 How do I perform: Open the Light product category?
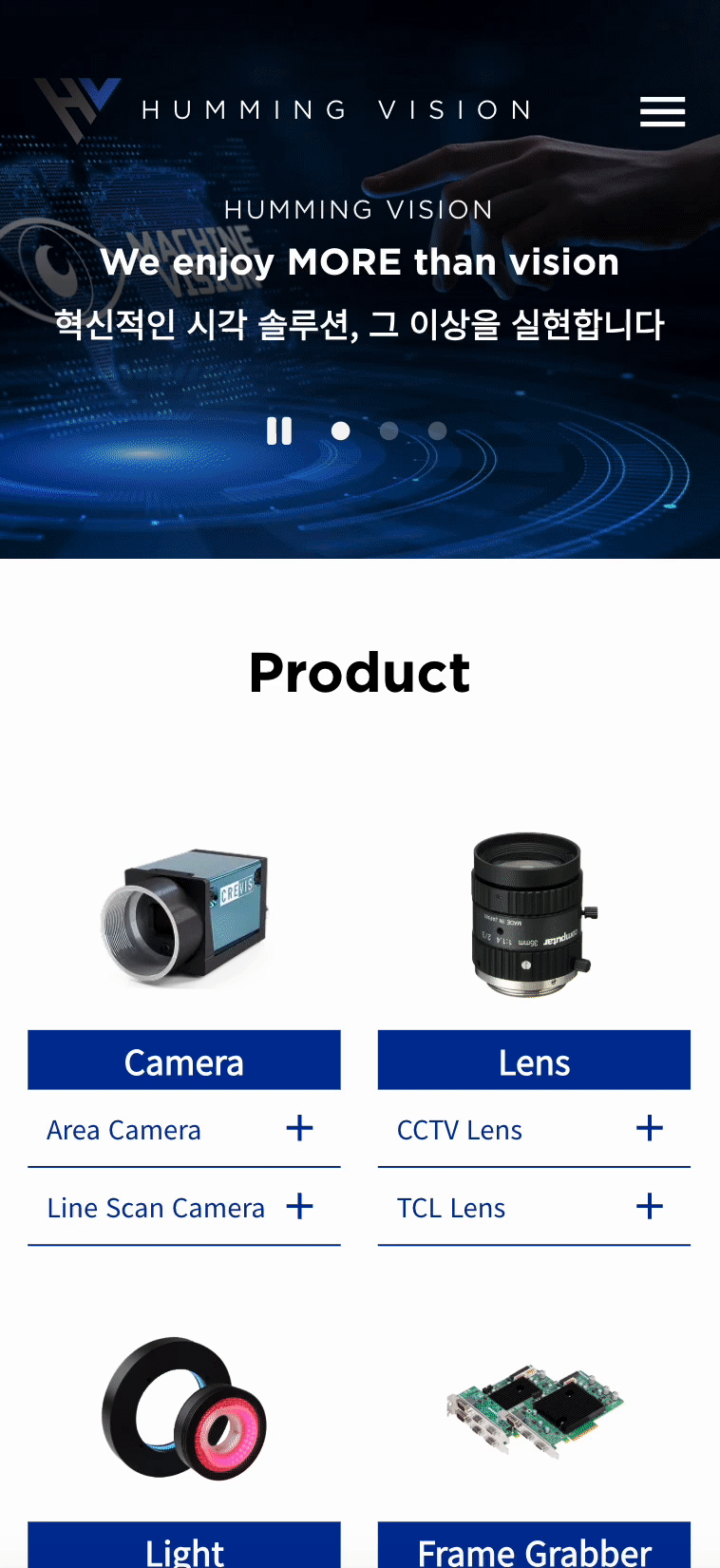183,1549
